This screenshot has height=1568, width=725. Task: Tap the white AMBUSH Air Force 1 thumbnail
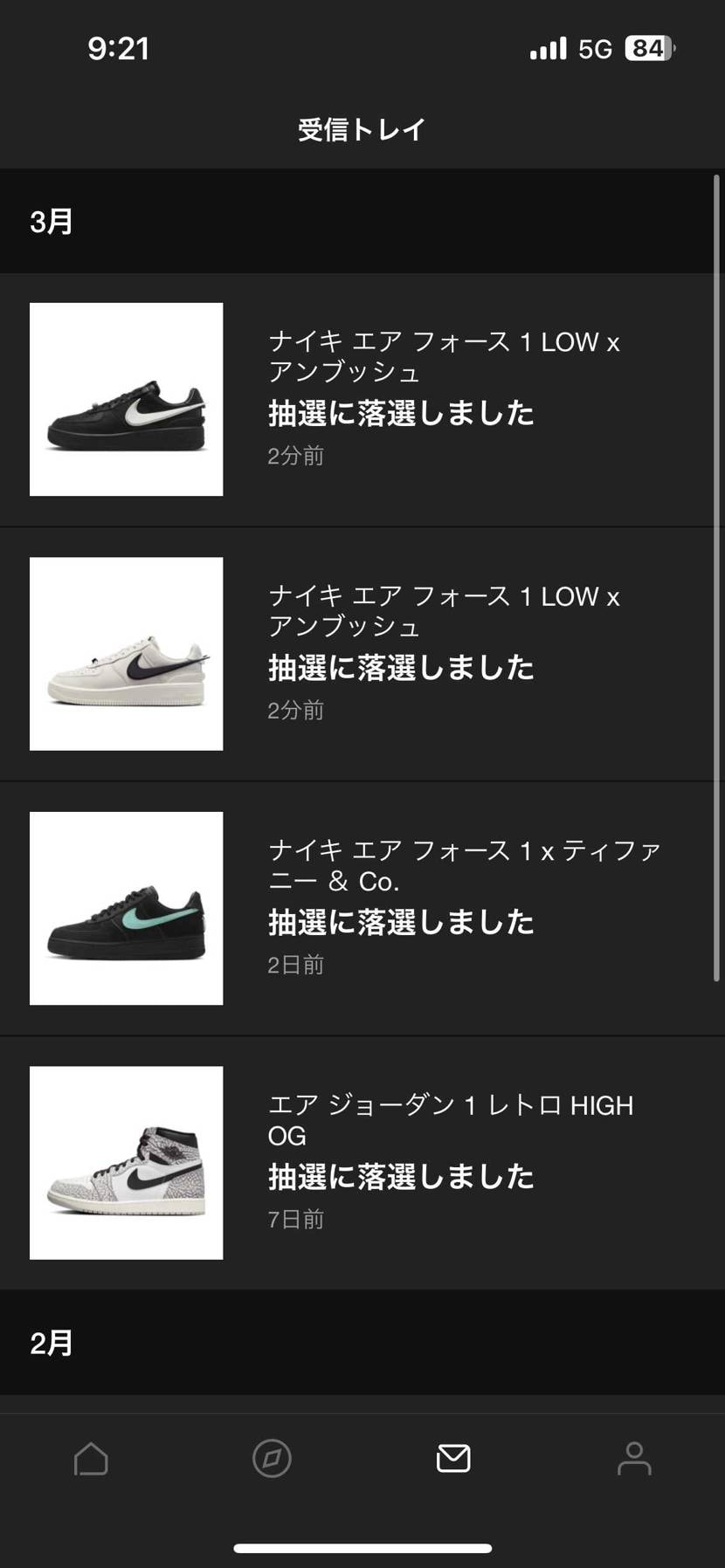[x=126, y=653]
